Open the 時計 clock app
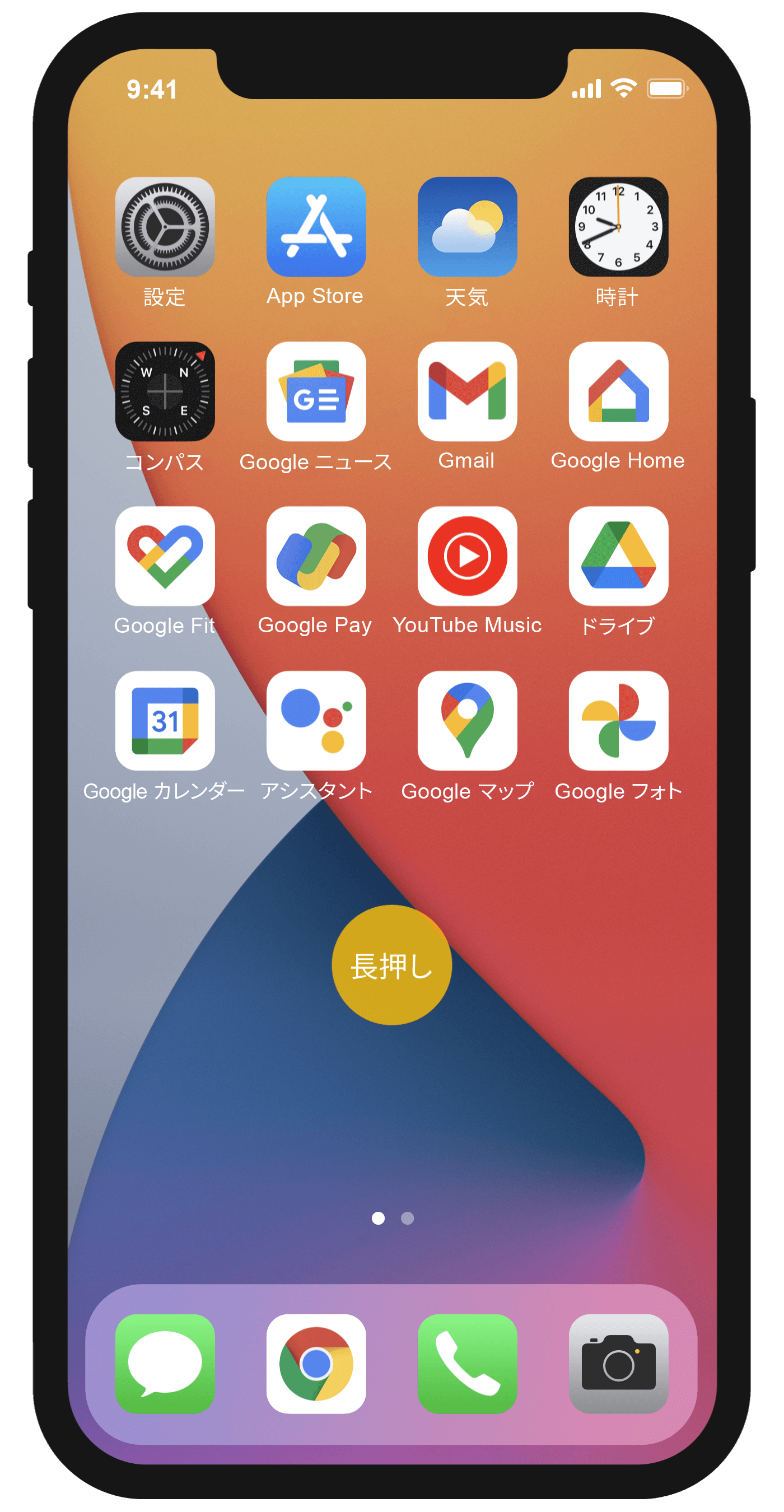This screenshot has width=784, height=1512. [618, 227]
